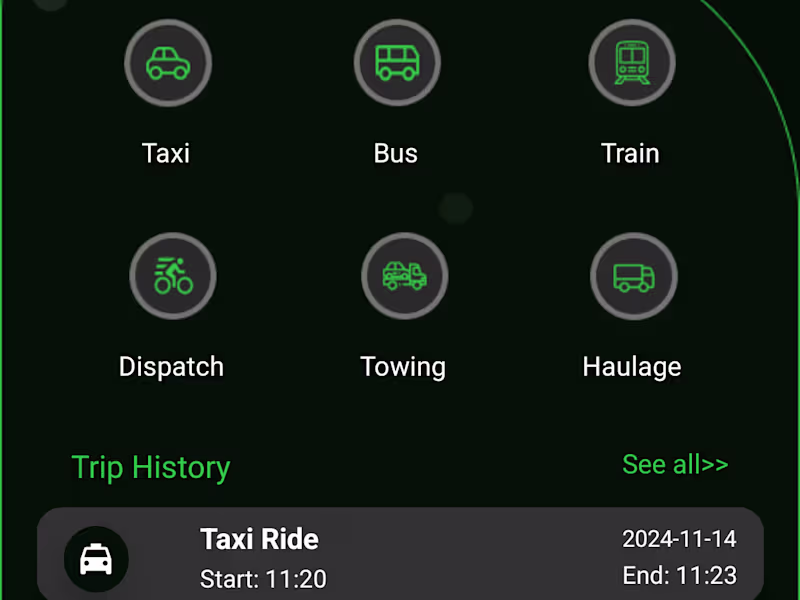Open the Taxi Ride trip from 2024-11-14

click(400, 556)
